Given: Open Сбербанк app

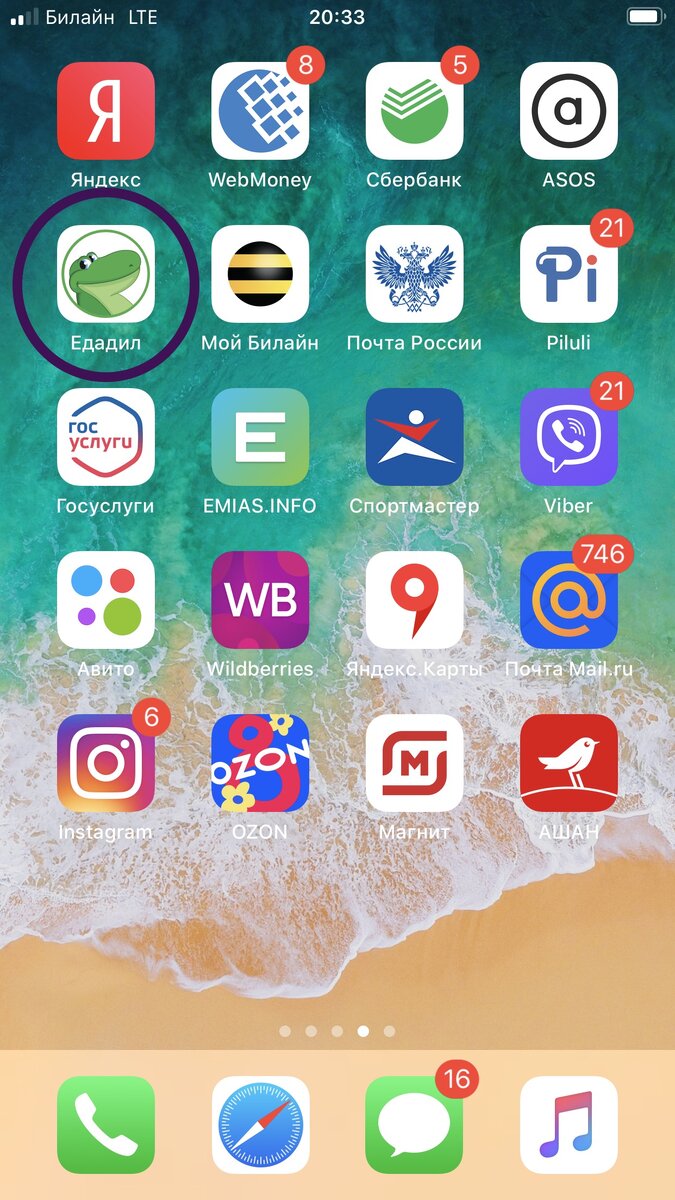Looking at the screenshot, I should click(414, 111).
